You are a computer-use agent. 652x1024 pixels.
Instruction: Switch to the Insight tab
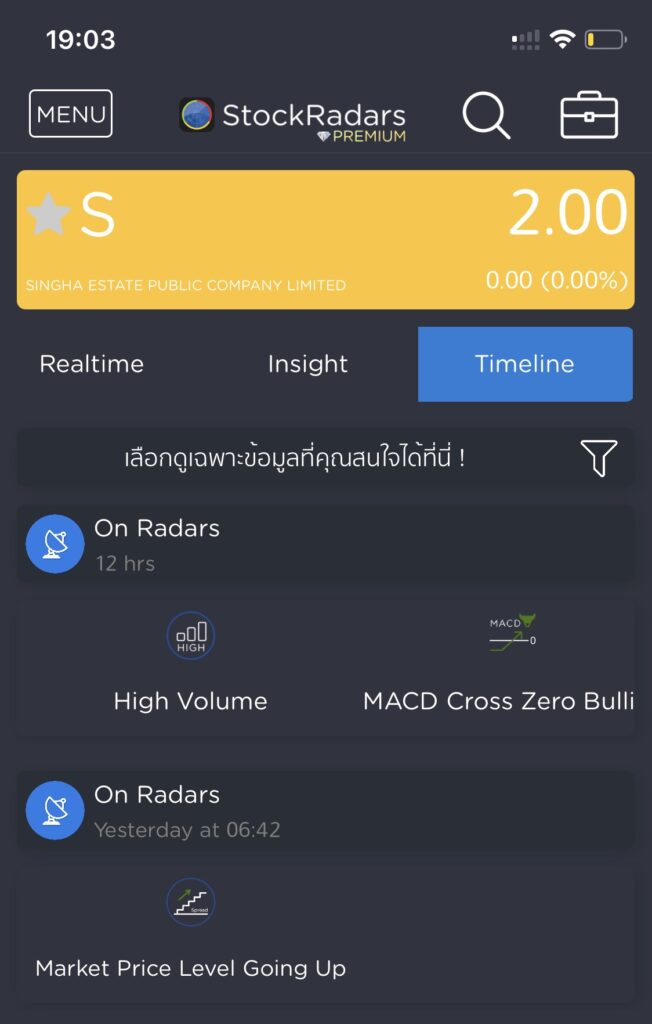click(x=307, y=364)
